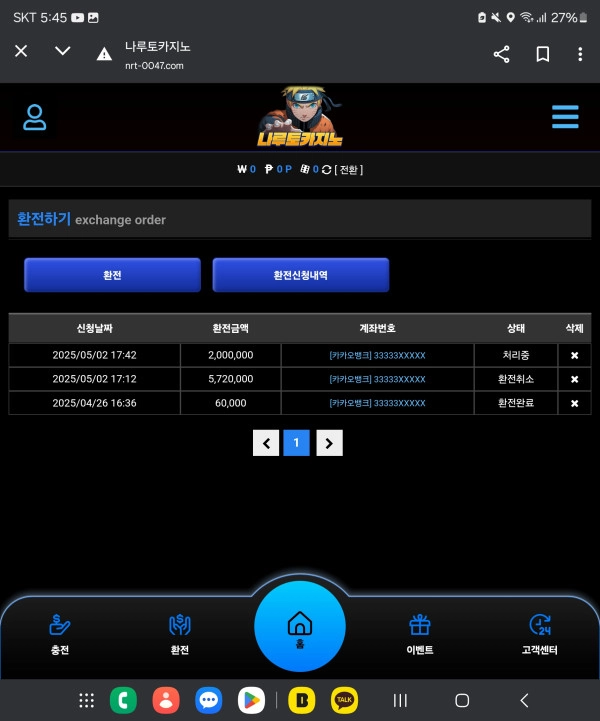Bookmark this page
The image size is (600, 721).
pyautogui.click(x=542, y=54)
